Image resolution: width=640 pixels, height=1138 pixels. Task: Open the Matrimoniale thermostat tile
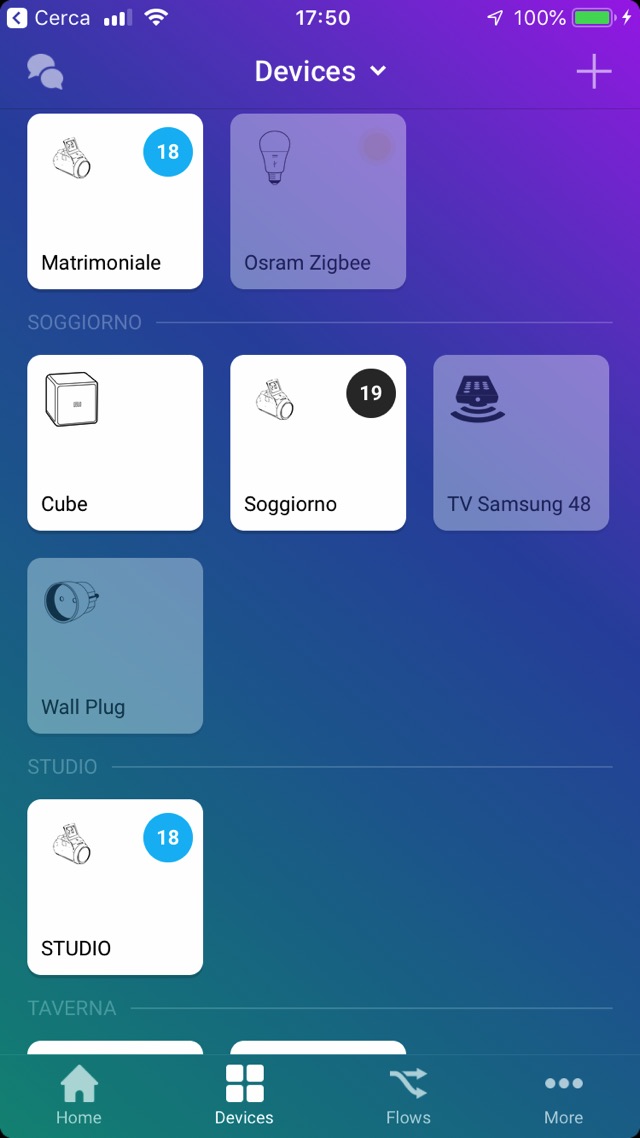click(115, 202)
